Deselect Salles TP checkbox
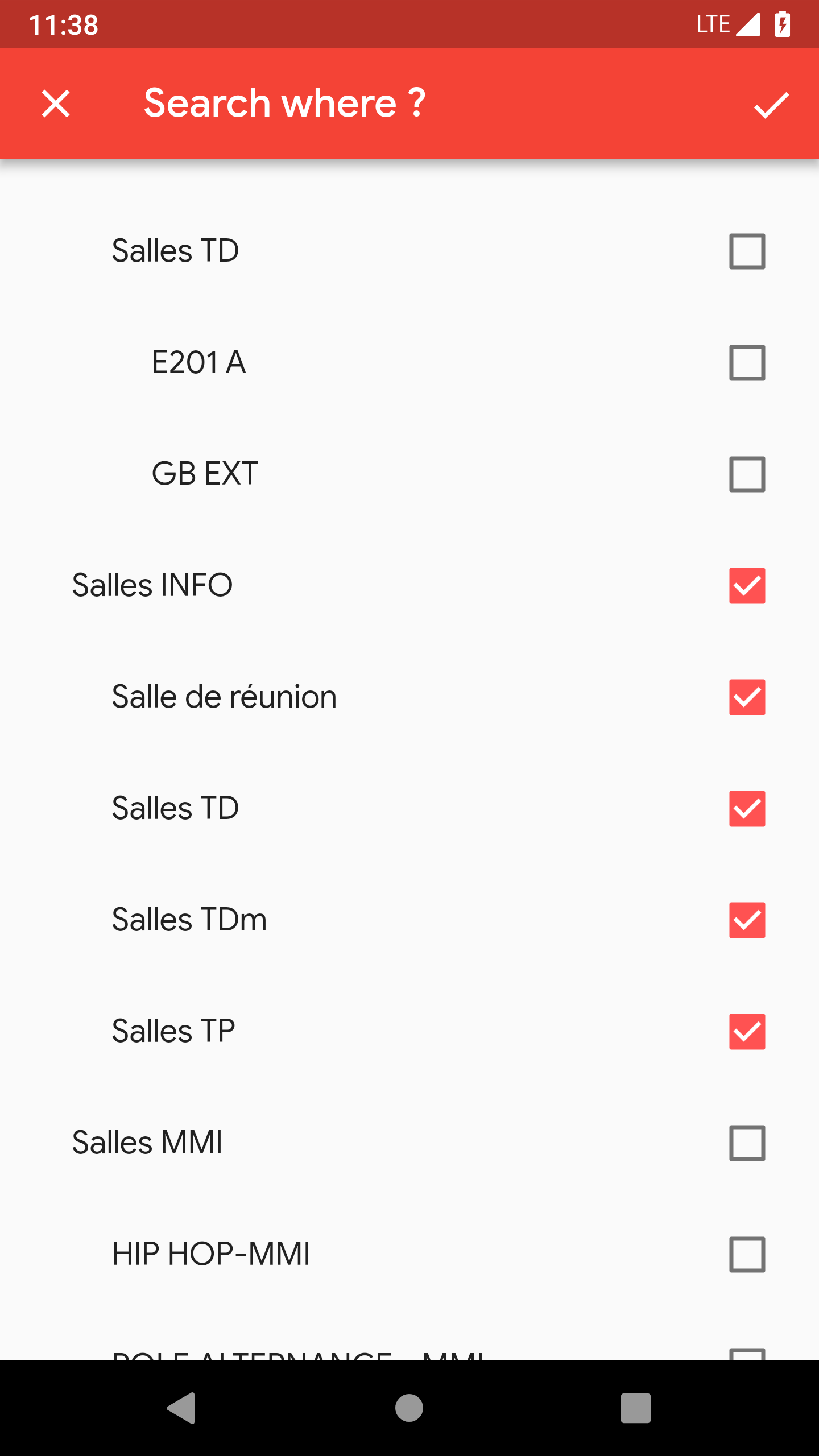 tap(747, 1031)
